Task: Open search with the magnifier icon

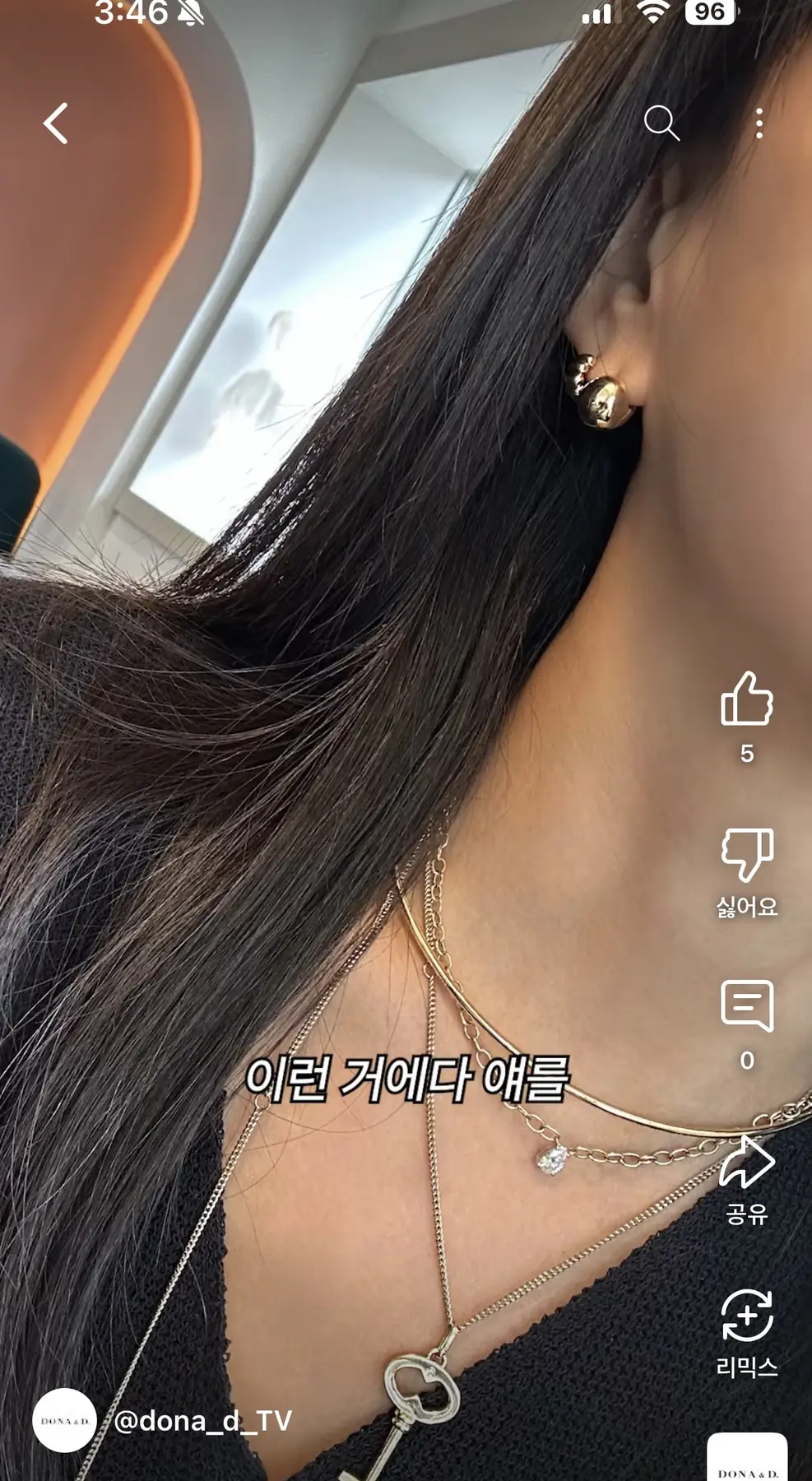Action: (x=661, y=123)
